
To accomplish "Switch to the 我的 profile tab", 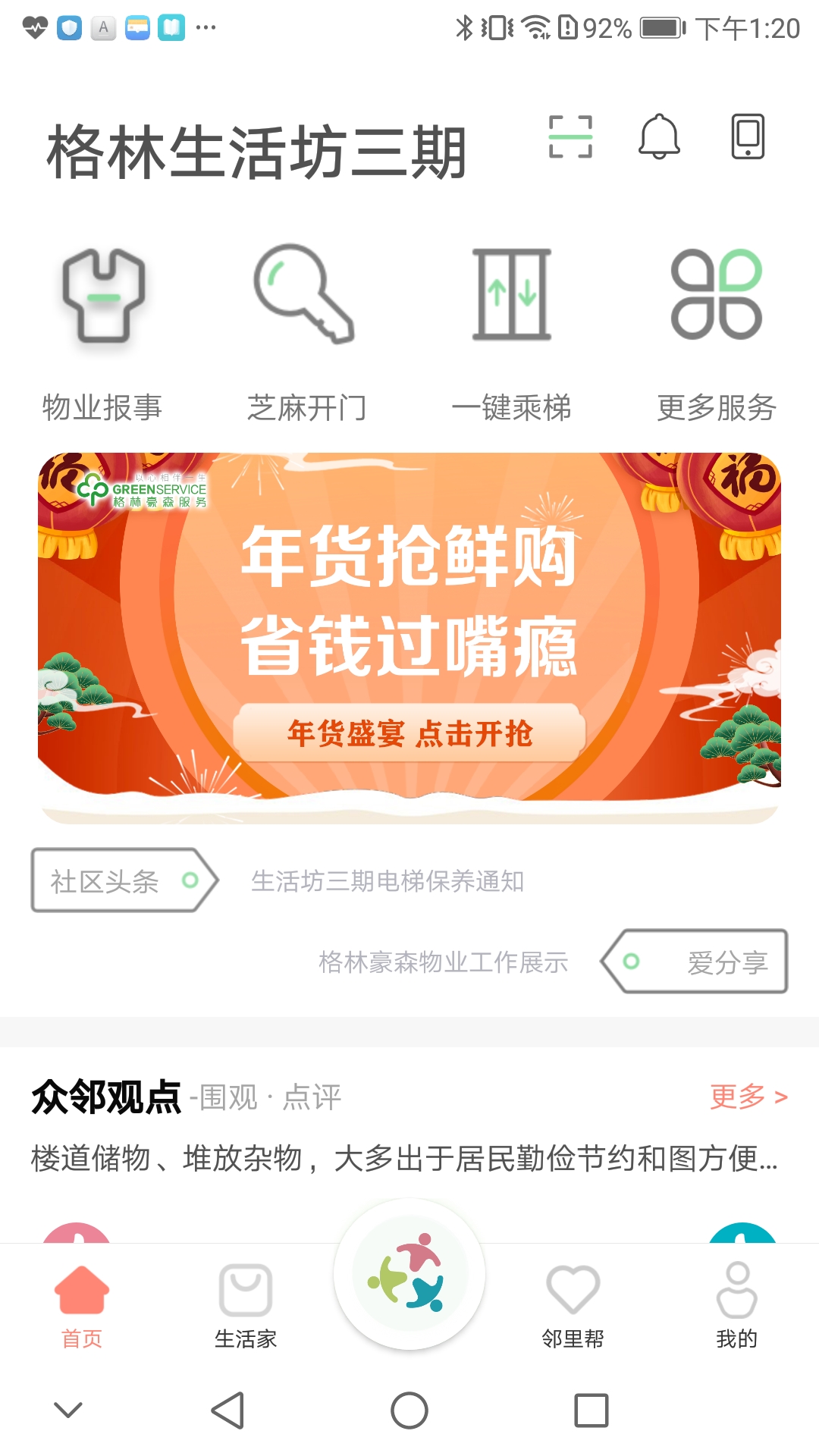I will click(x=736, y=1306).
